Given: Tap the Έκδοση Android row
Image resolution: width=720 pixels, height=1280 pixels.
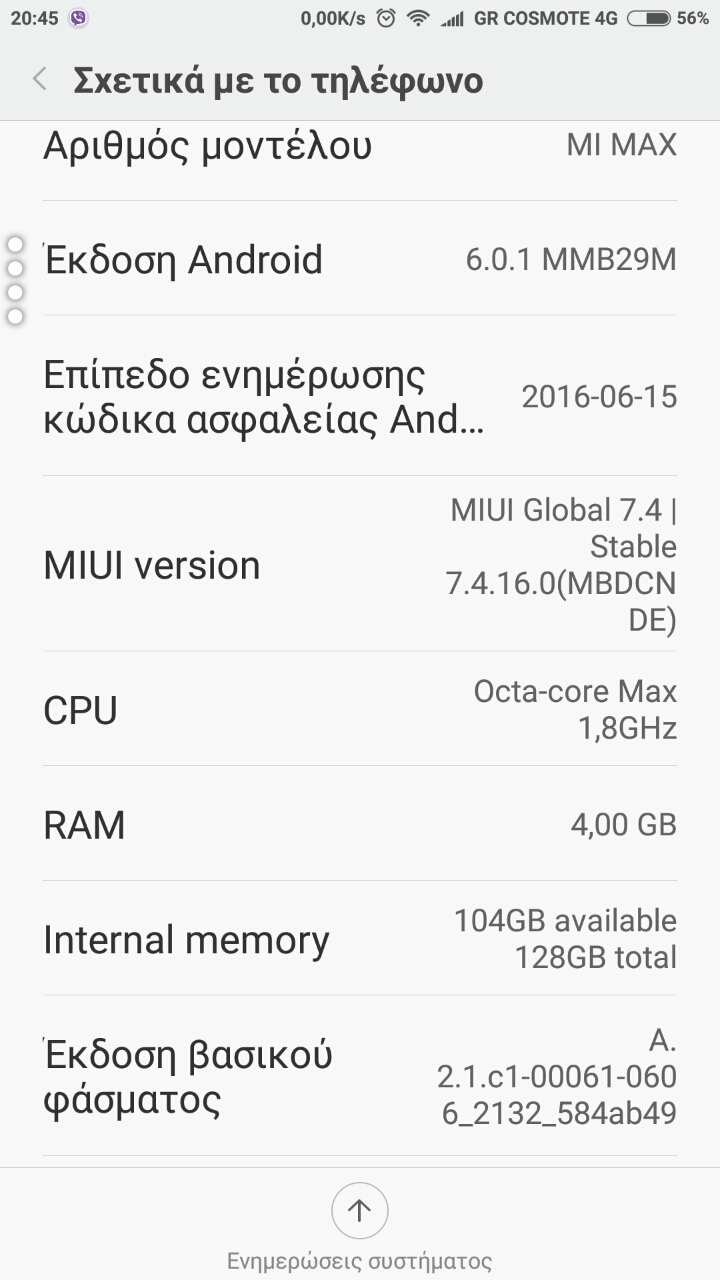Looking at the screenshot, I should tap(360, 260).
